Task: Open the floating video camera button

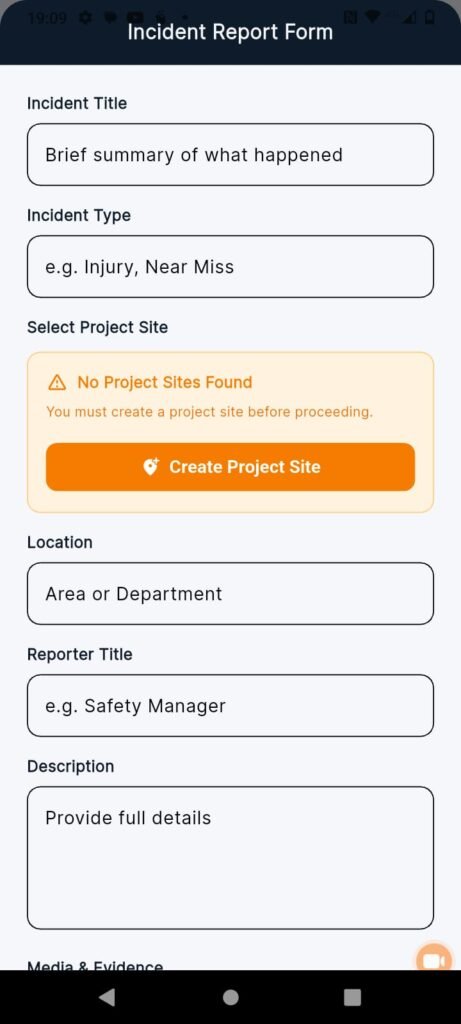Action: pos(434,961)
